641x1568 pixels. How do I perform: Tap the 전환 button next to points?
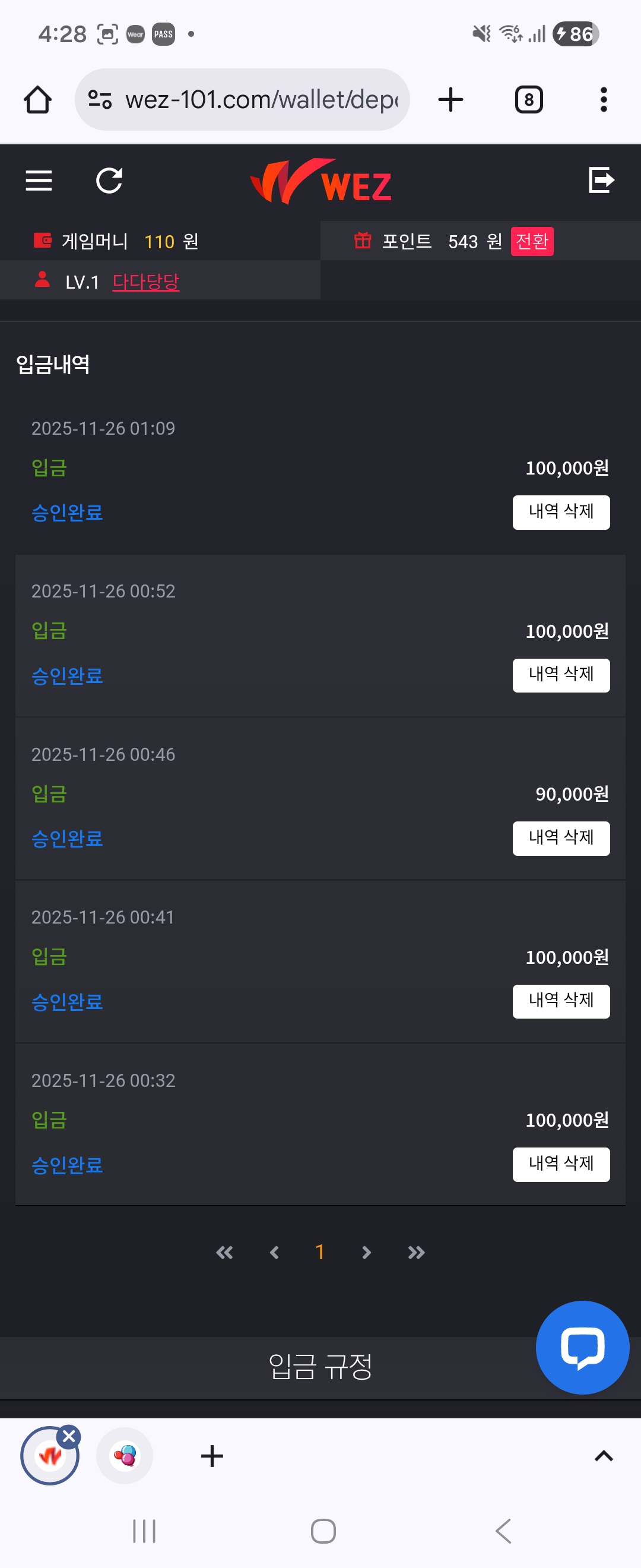532,242
